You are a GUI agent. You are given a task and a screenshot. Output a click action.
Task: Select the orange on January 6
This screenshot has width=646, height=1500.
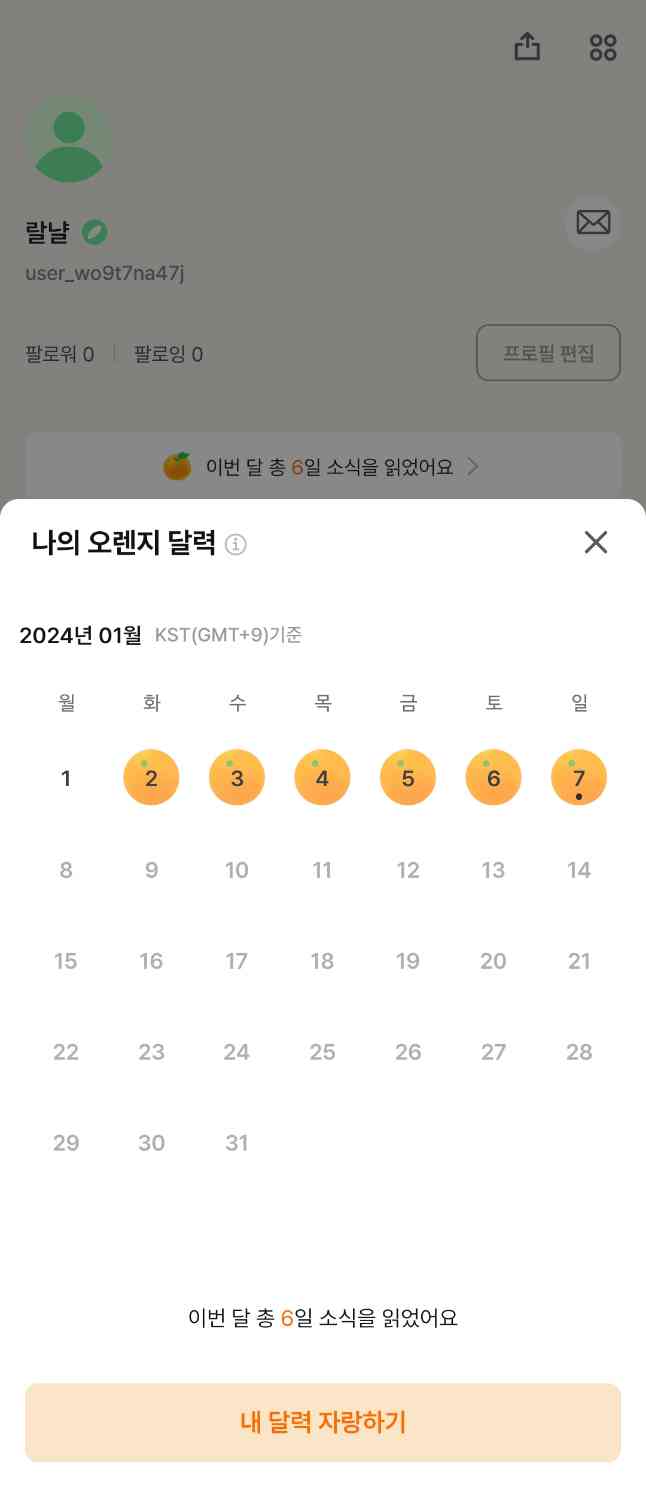[x=493, y=778]
